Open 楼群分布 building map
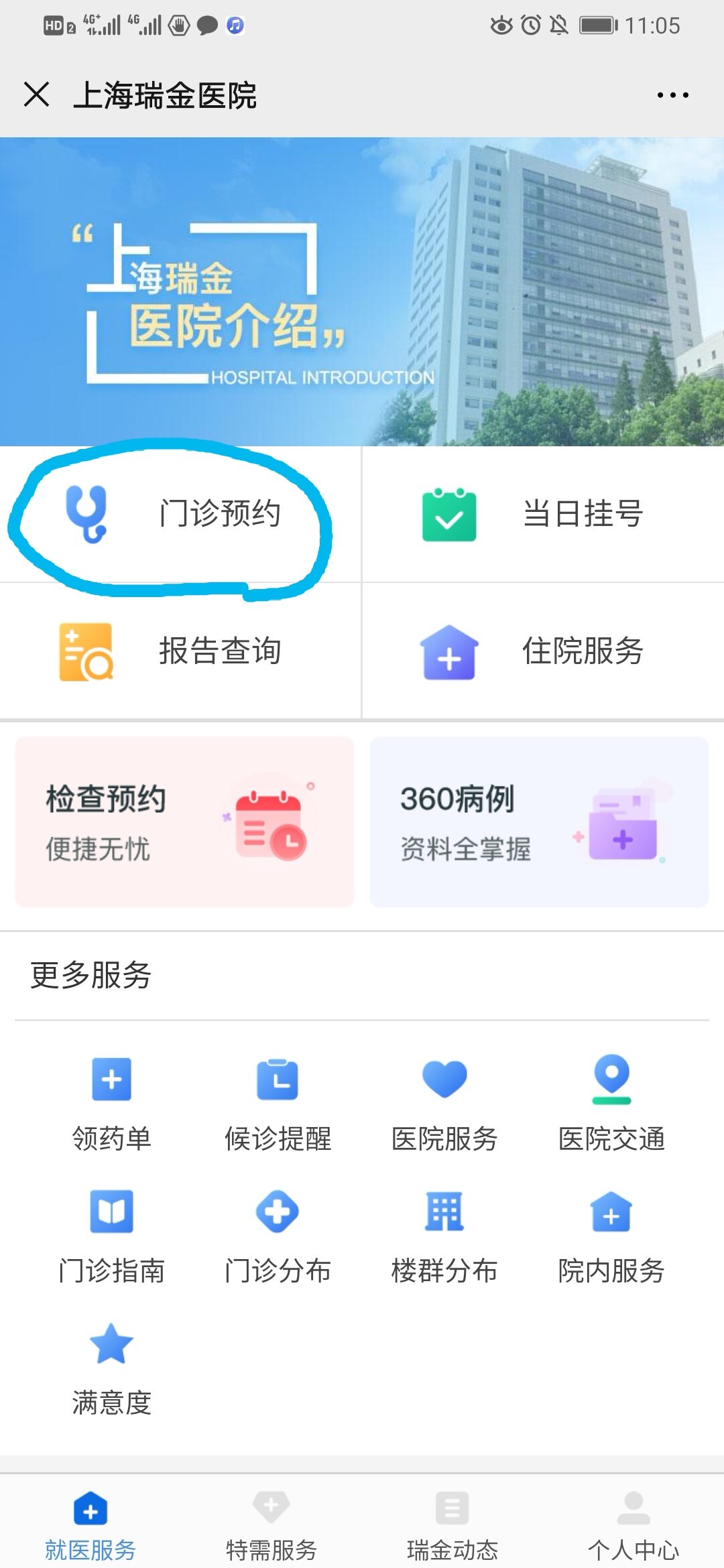Screen dimensions: 724x1568 (x=444, y=1235)
